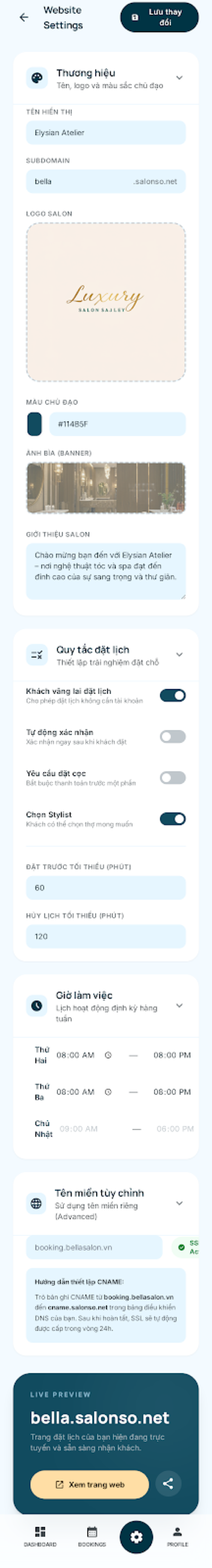Edit the Tên hiển thị field
Screen dimensions: 212x1568
tap(105, 133)
